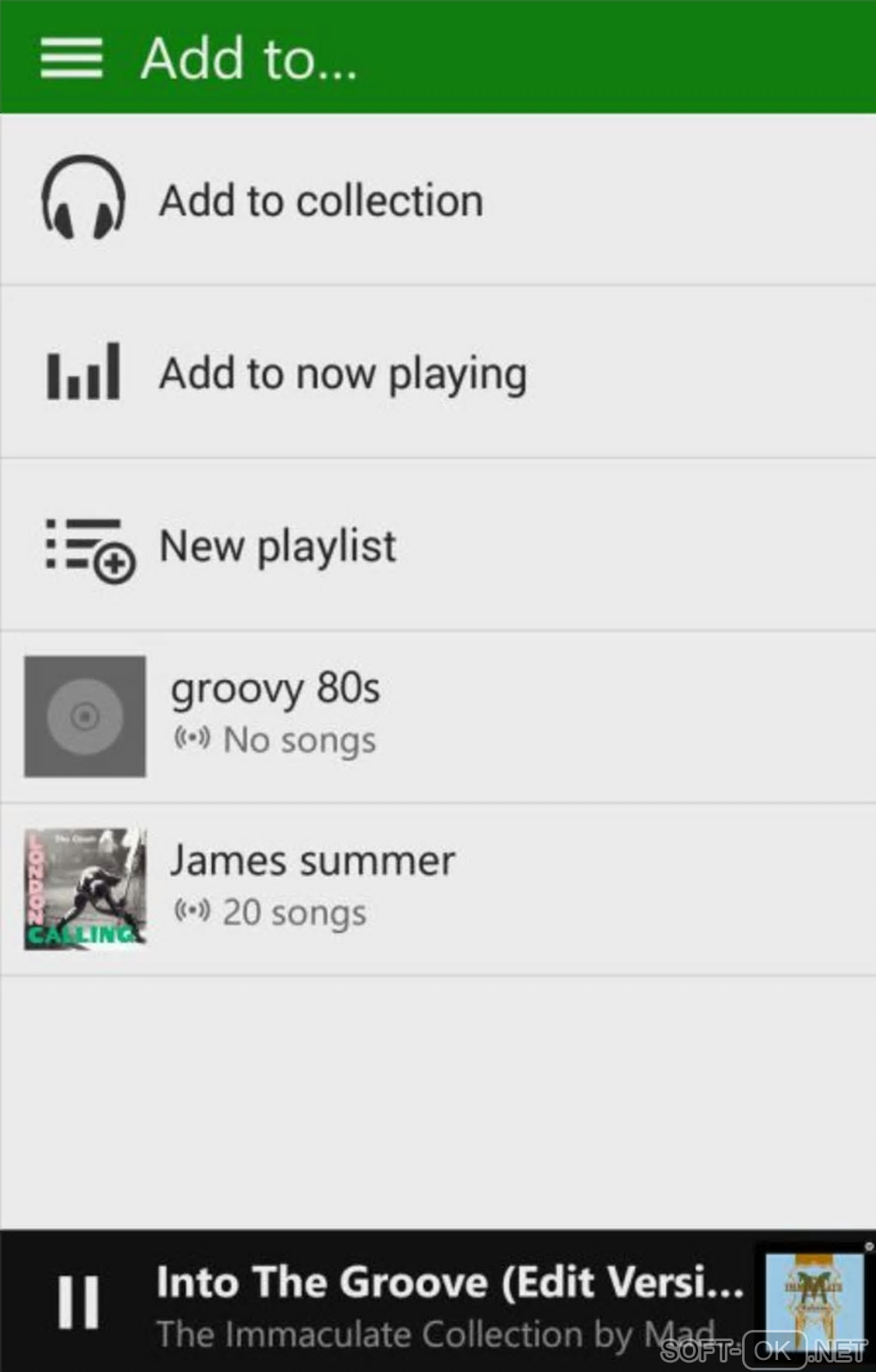Pause Into The Groove playback

point(78,1302)
